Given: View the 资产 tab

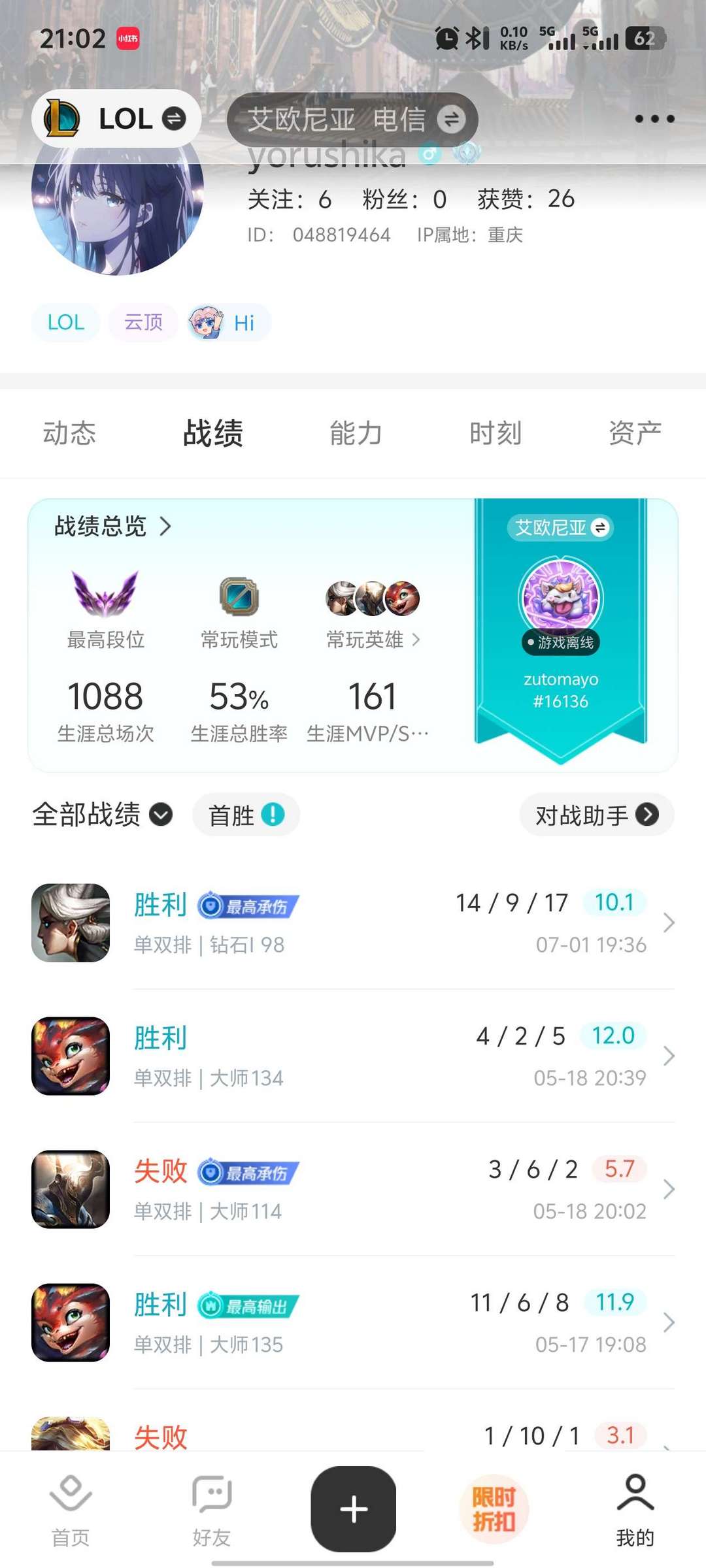Looking at the screenshot, I should [635, 433].
